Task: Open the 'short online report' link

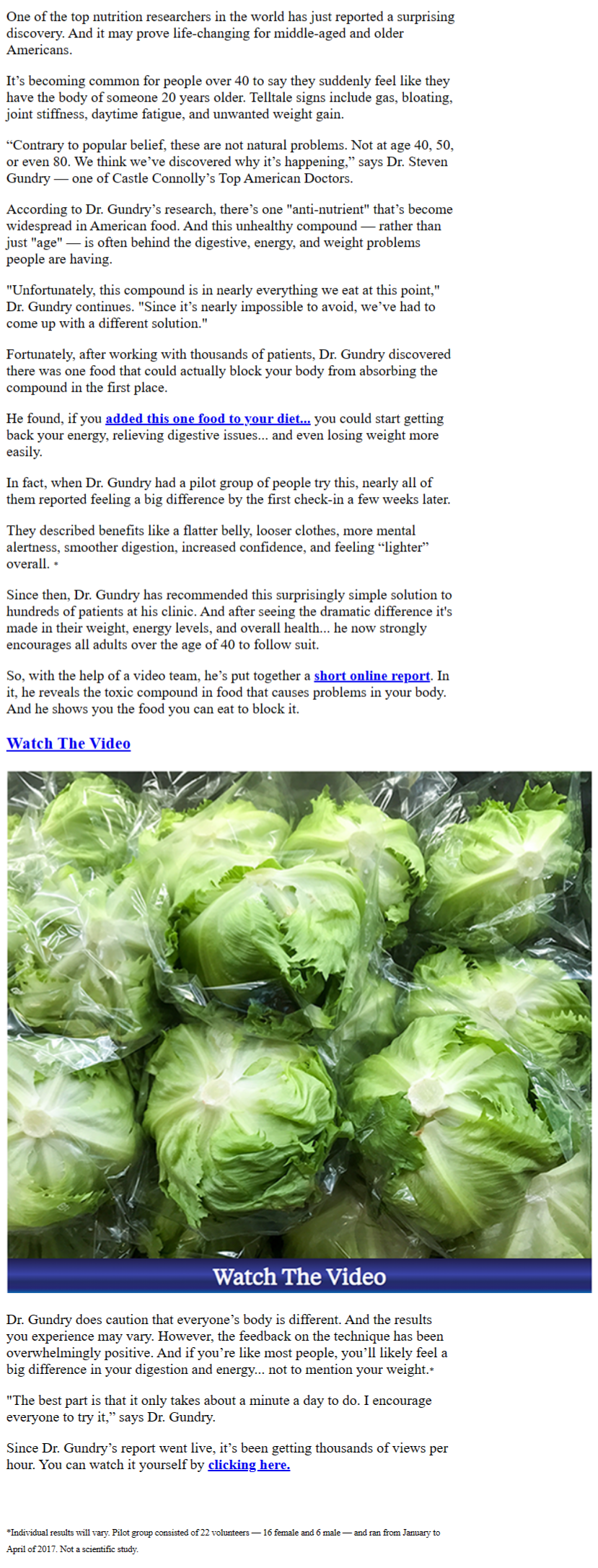Action: pyautogui.click(x=371, y=676)
